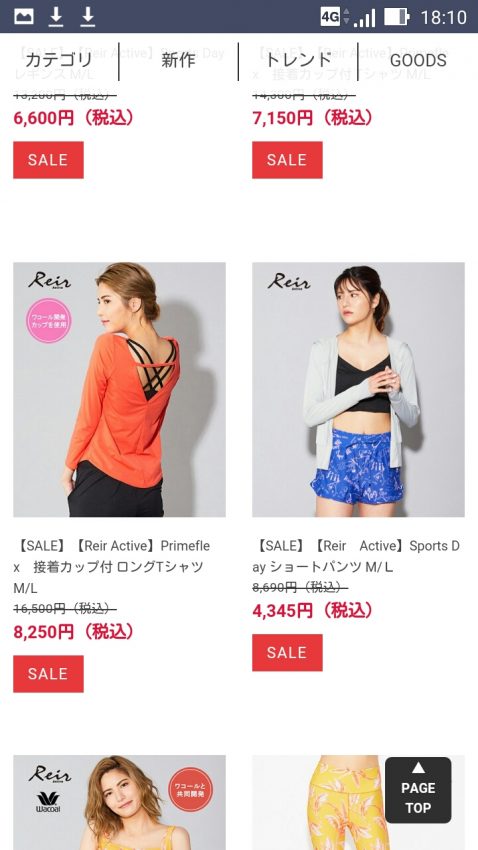
Task: Switch to the 新作 tab
Action: [178, 60]
